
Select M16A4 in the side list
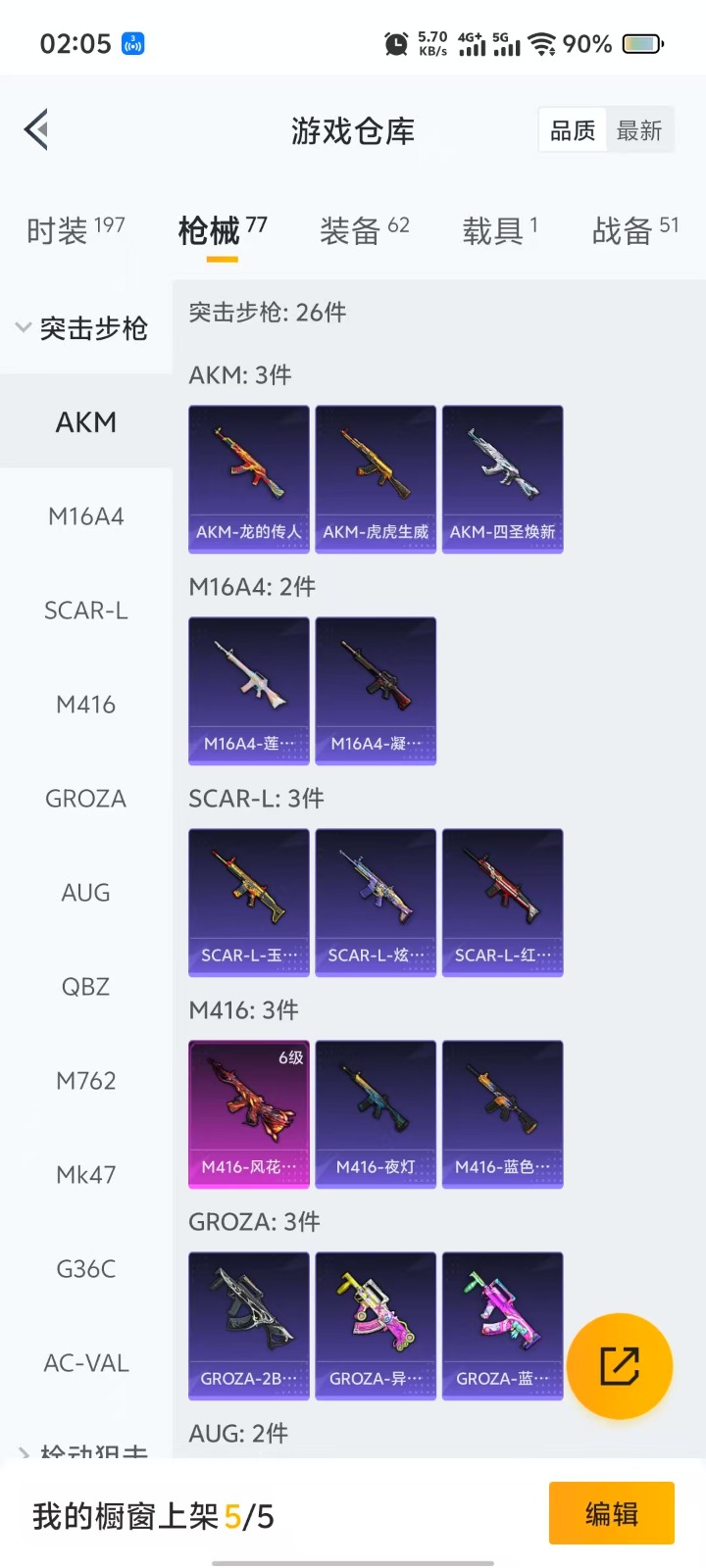point(86,516)
